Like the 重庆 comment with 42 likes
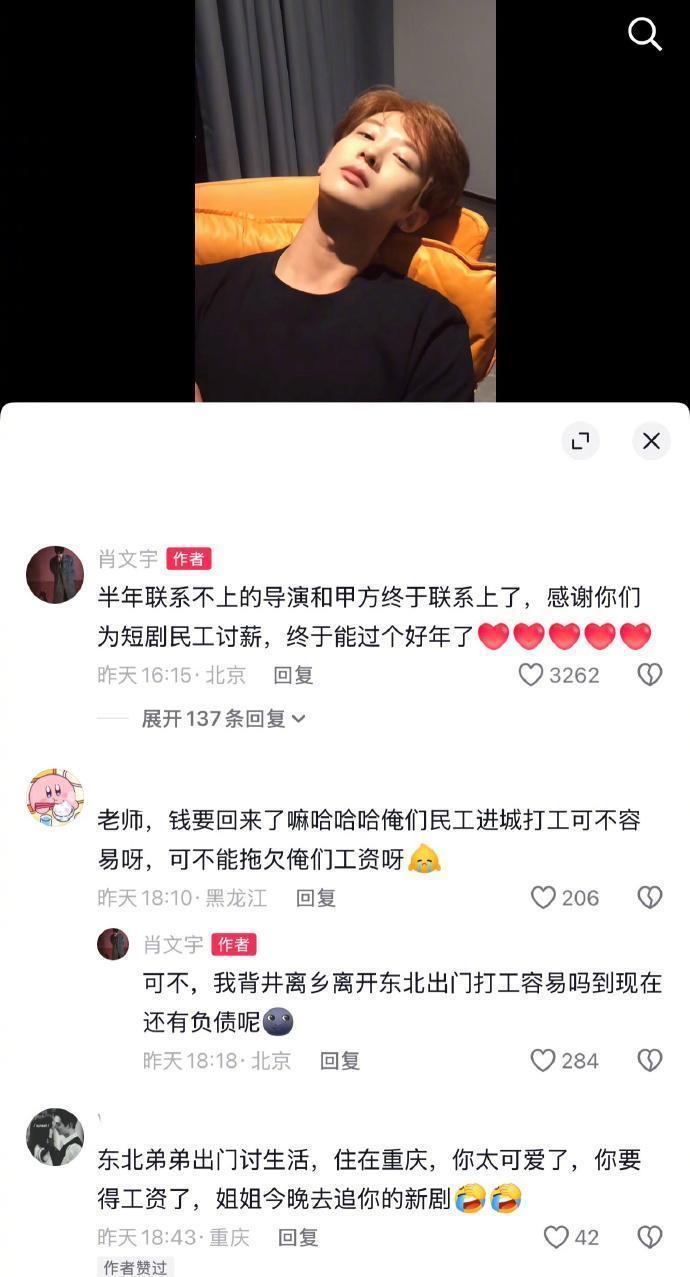The image size is (690, 1277). 556,1237
